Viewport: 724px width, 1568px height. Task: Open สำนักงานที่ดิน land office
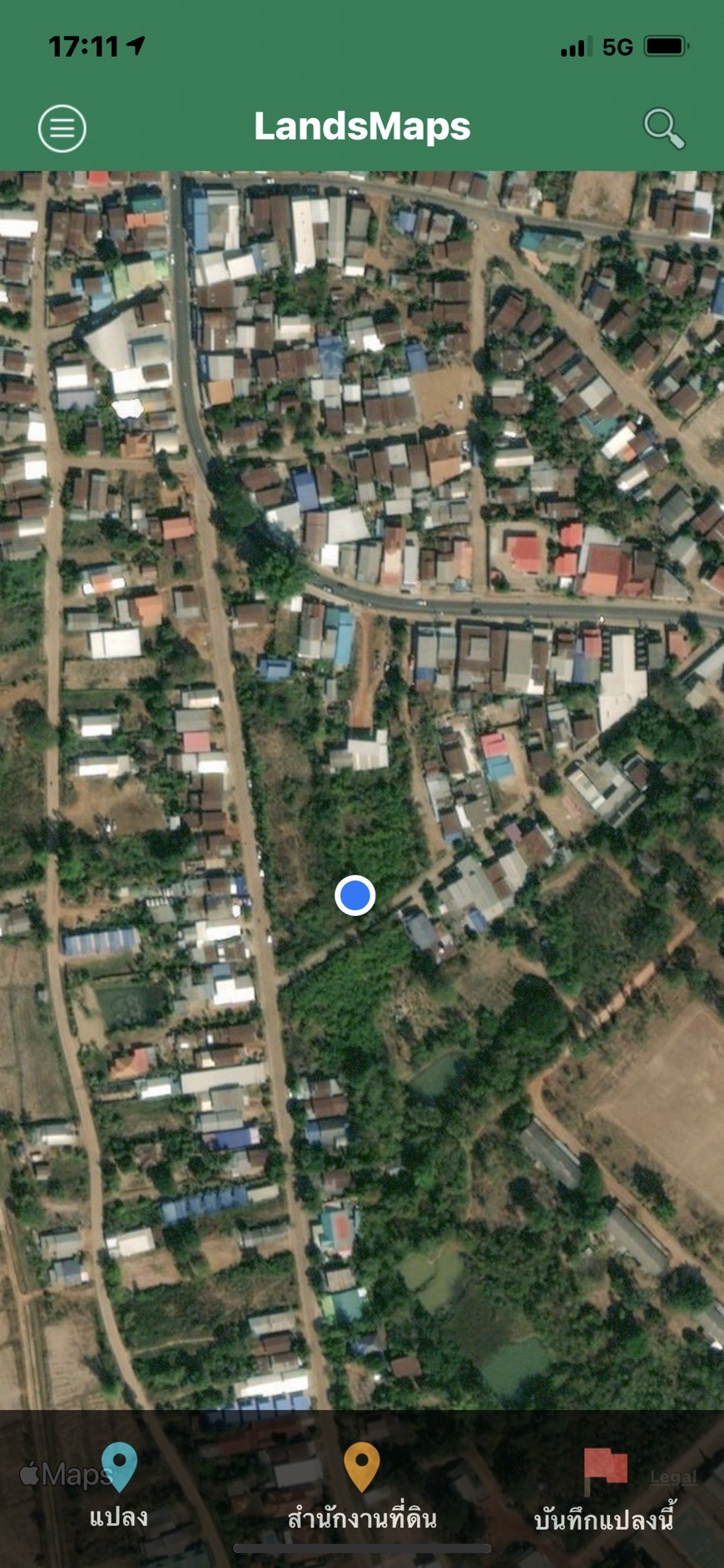coord(362,1486)
